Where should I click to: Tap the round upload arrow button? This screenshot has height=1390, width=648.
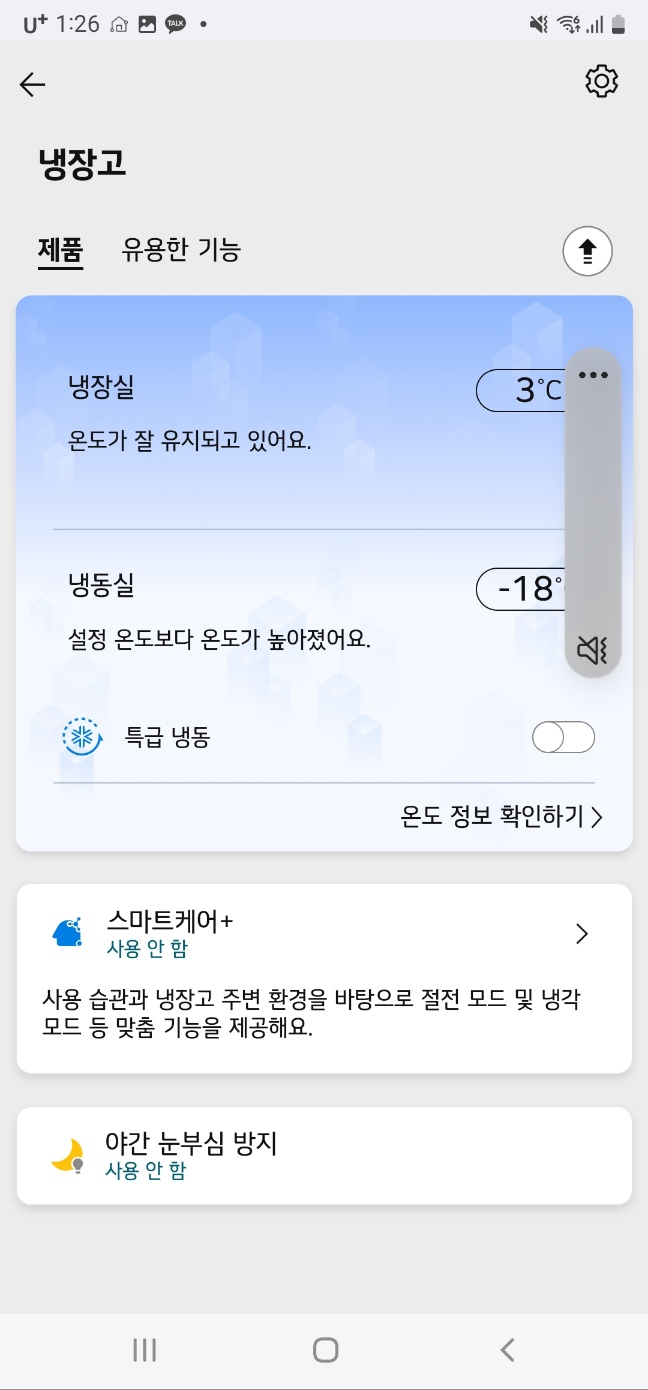tap(587, 251)
